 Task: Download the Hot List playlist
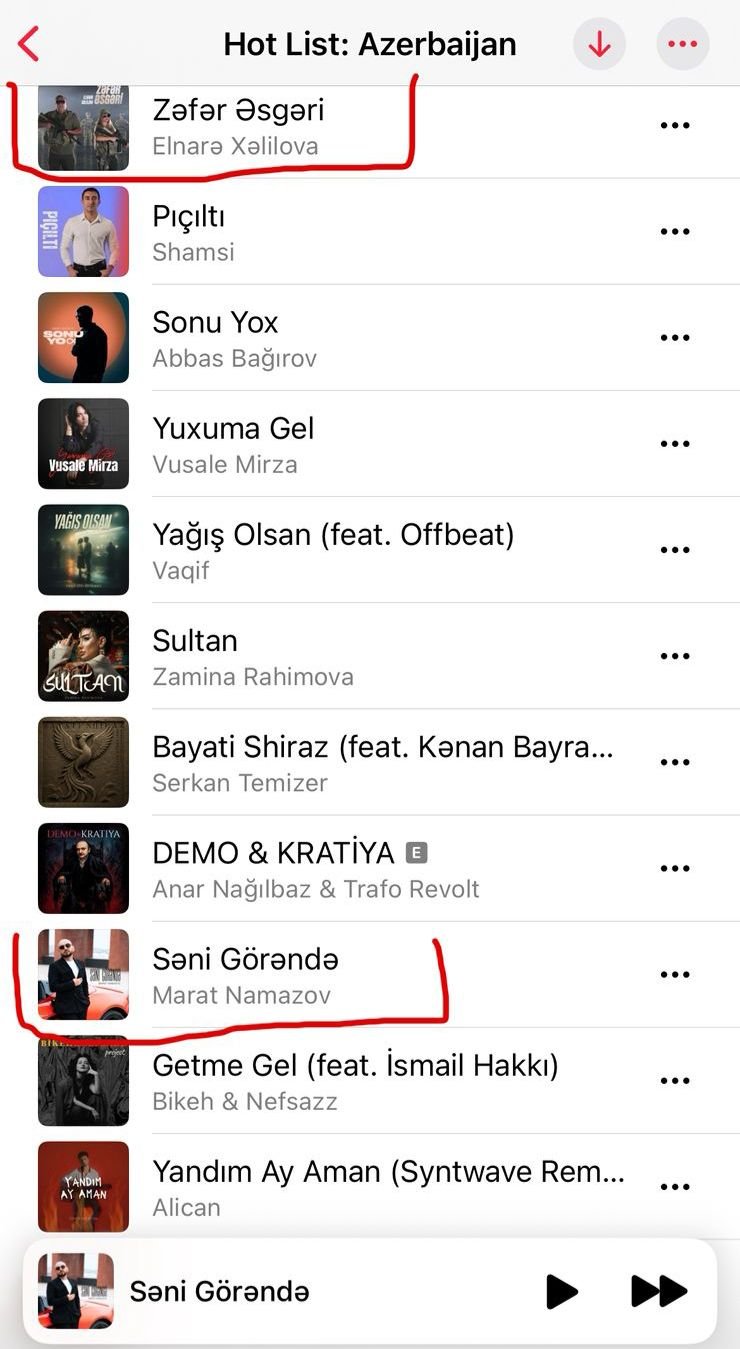599,45
